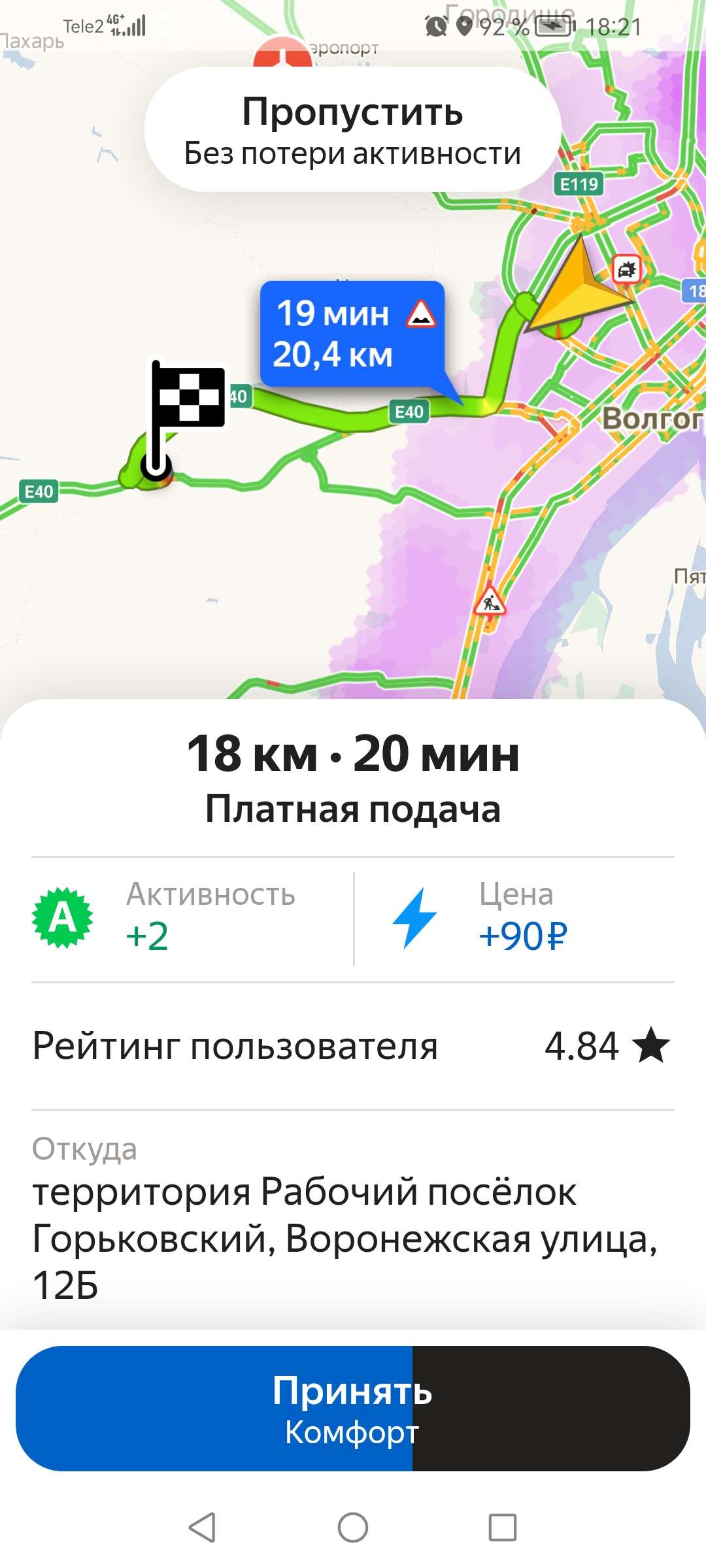Skip this order via Пропустить button
This screenshot has width=706, height=1568.
[352, 129]
